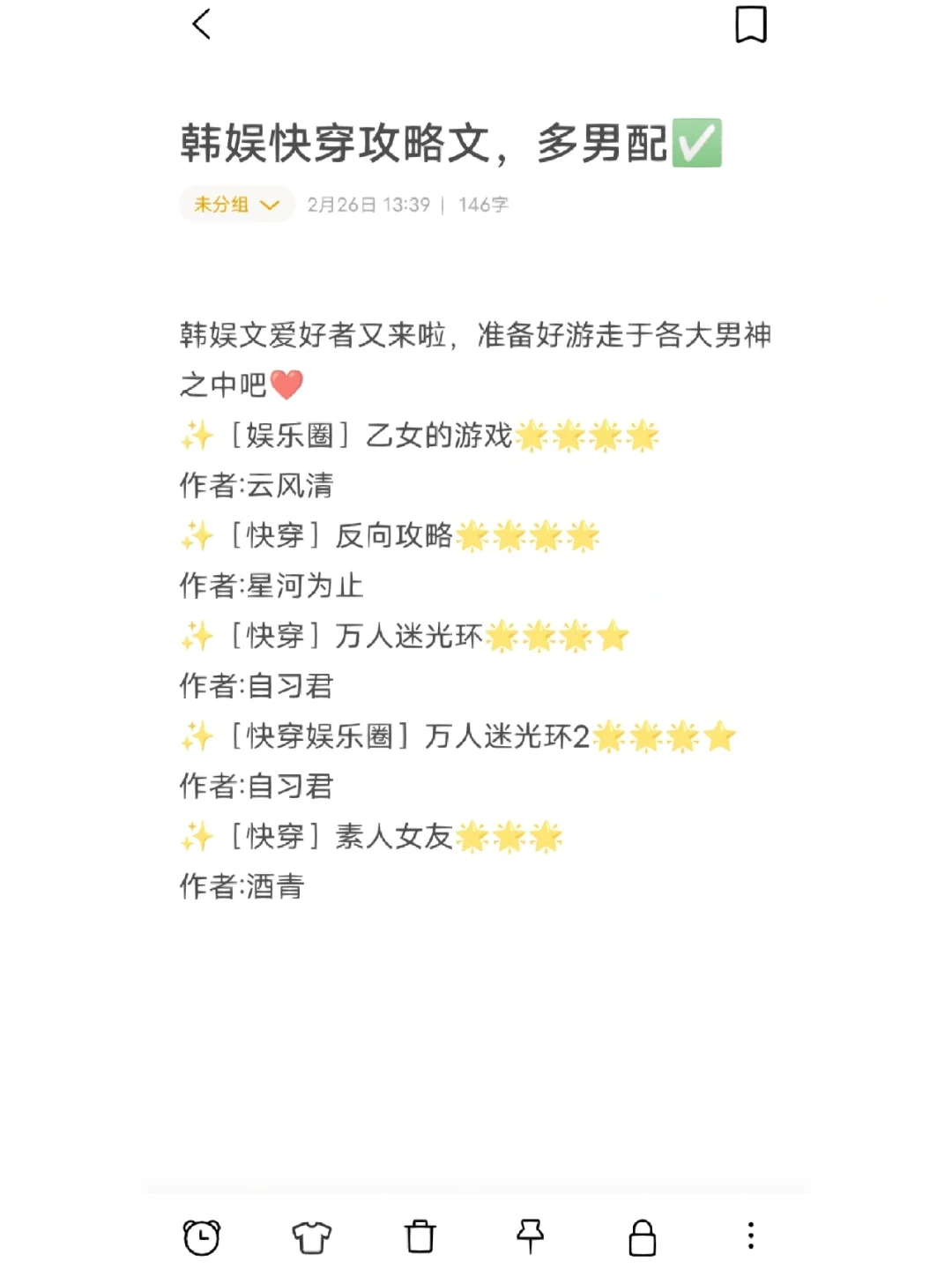Delete this note with the trash icon
This screenshot has height=1269, width=952.
[x=420, y=1236]
